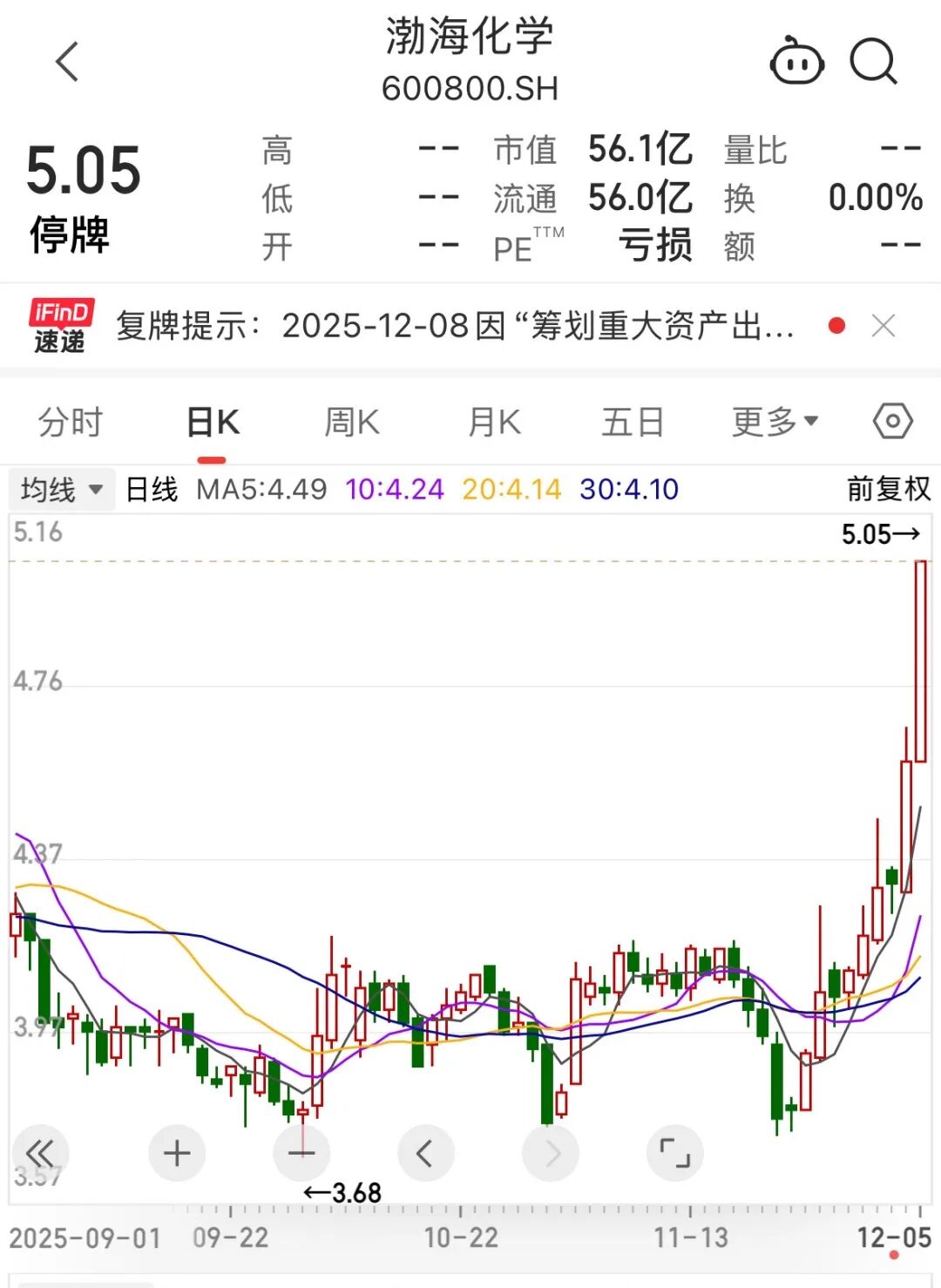Expand the 均线 indicator dropdown

(x=61, y=489)
